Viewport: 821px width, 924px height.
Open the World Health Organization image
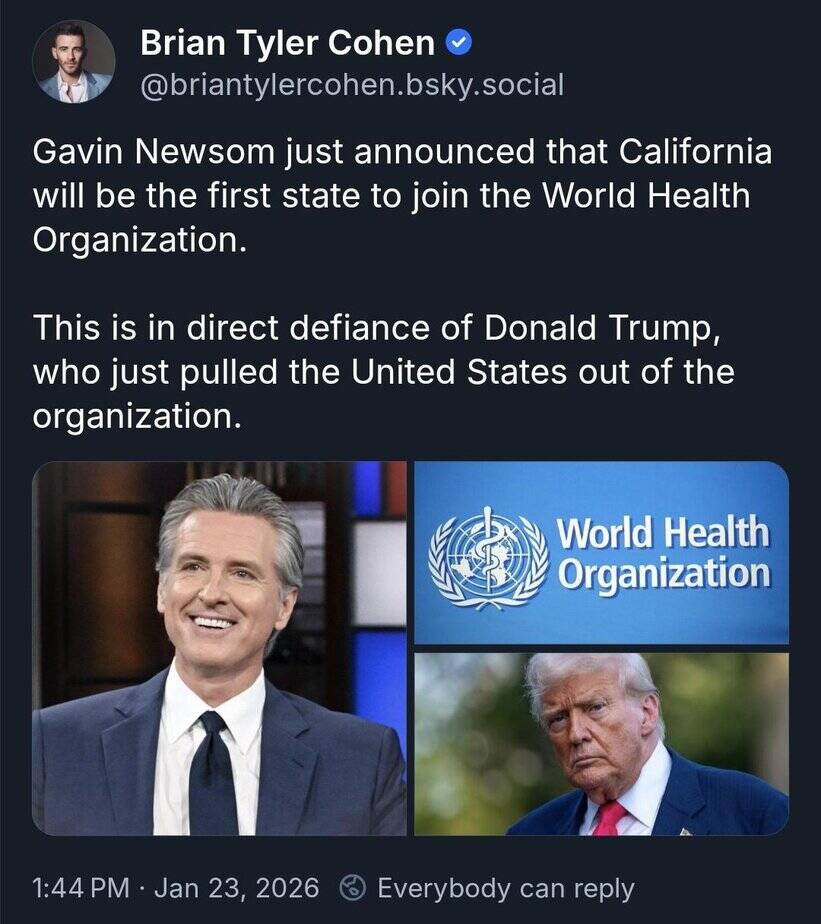pos(601,552)
